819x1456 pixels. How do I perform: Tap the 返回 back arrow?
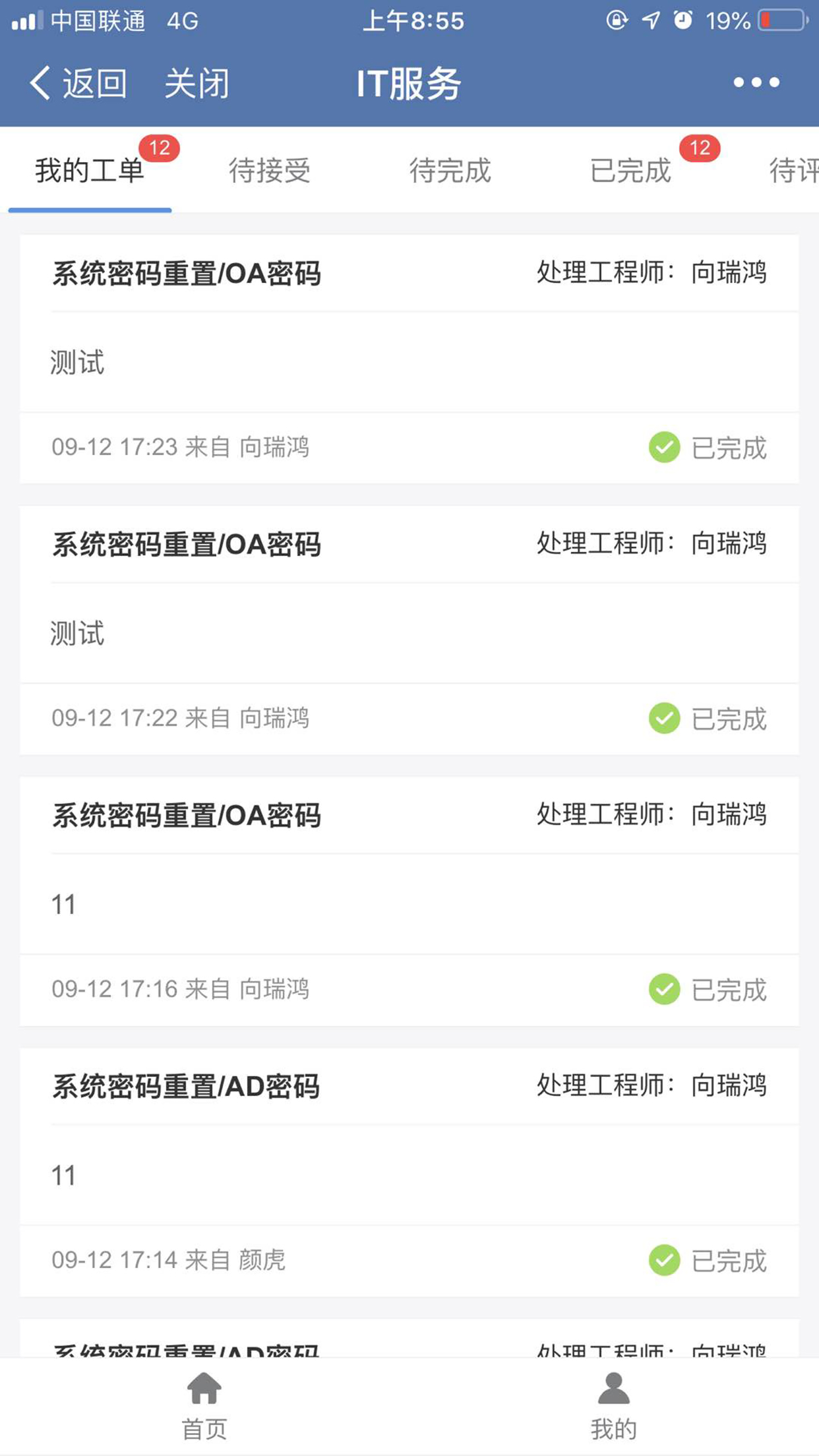pos(78,84)
